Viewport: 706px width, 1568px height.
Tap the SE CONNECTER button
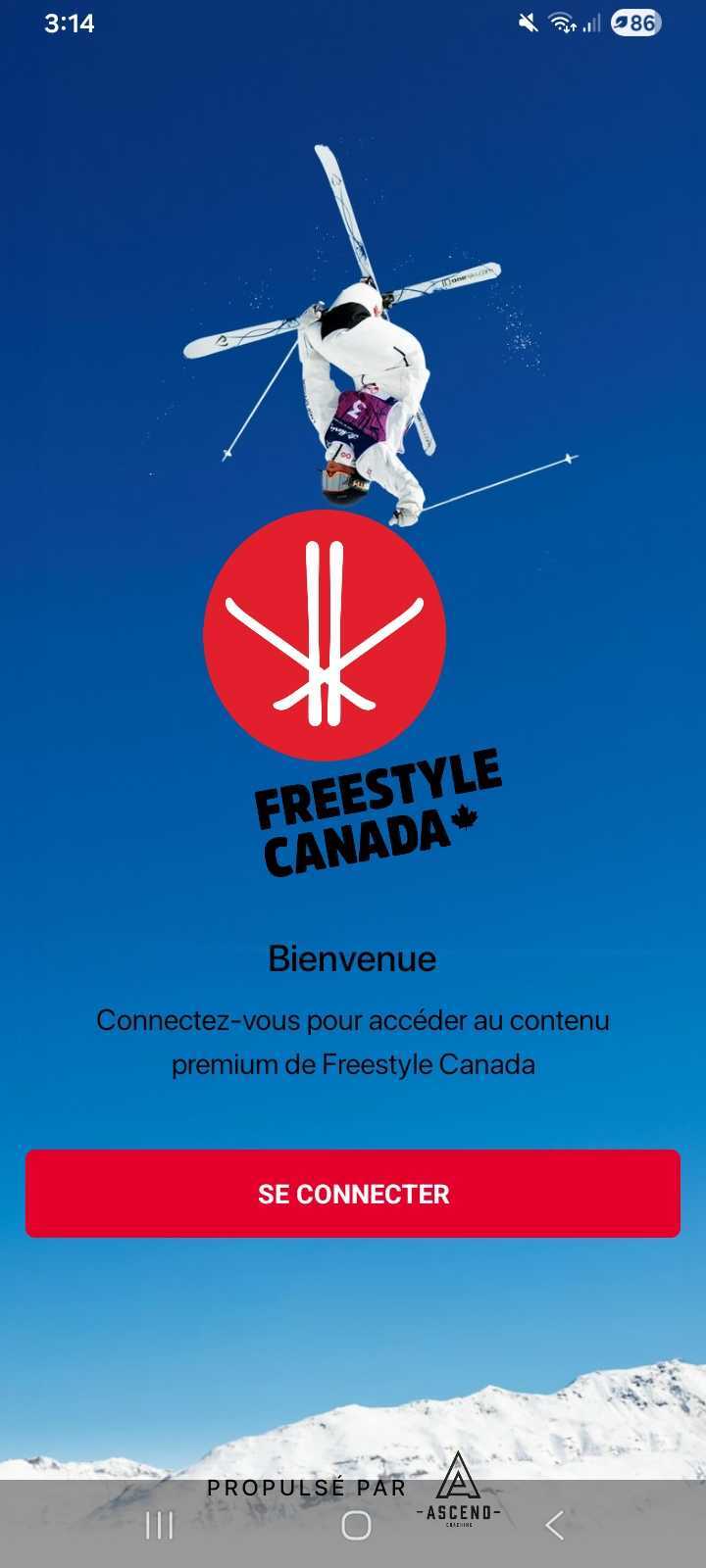353,1193
